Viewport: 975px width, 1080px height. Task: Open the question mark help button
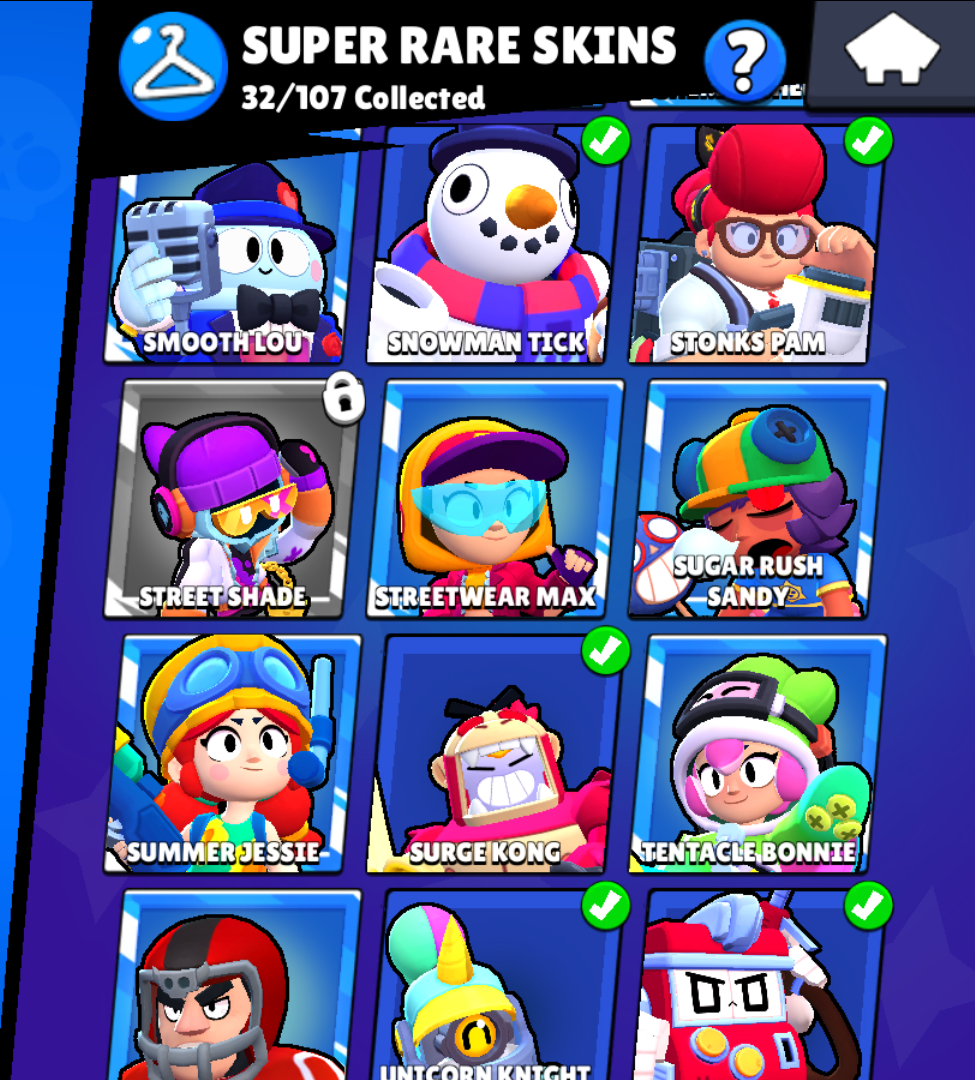(743, 62)
